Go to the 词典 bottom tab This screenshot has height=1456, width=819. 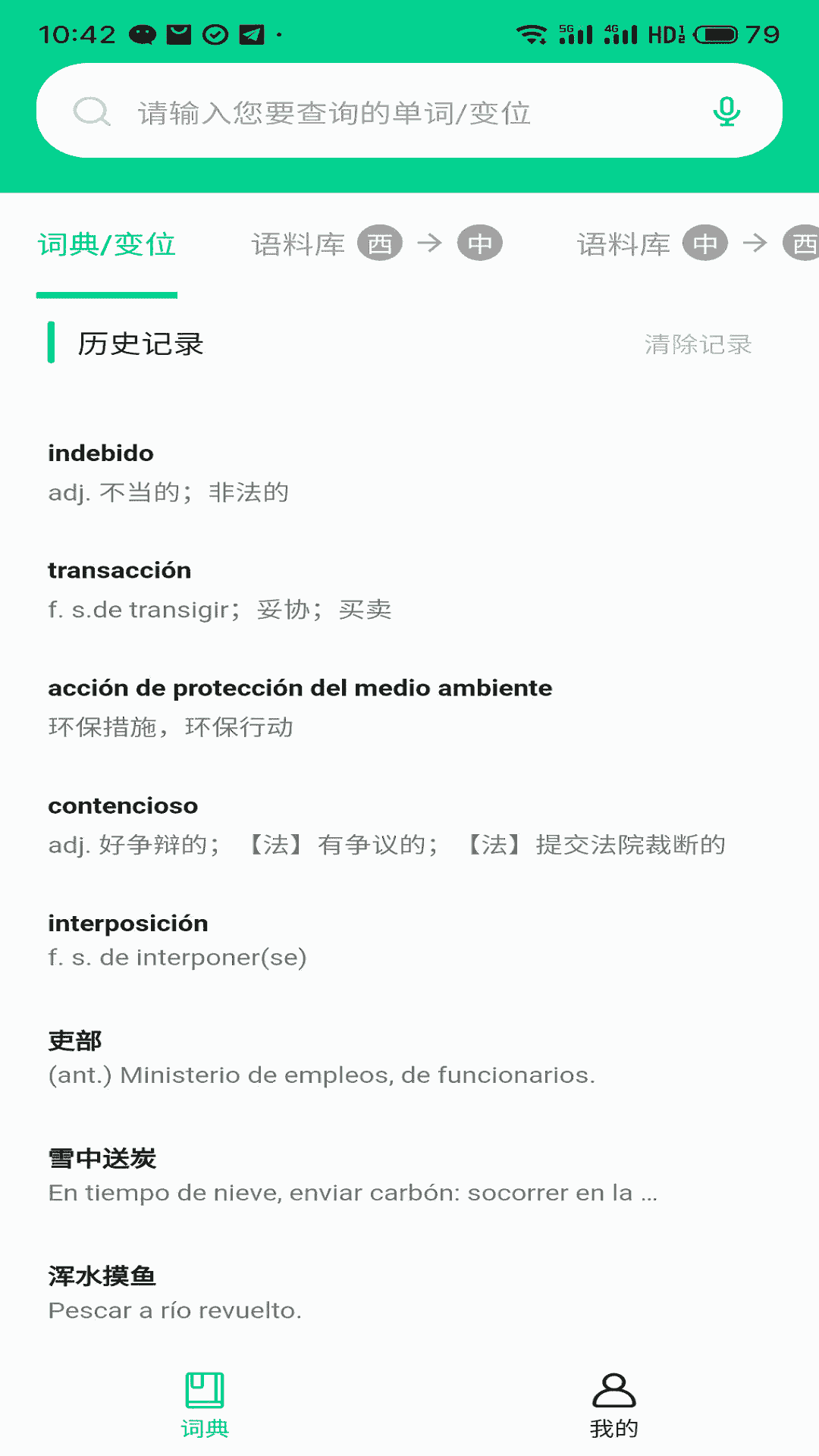(205, 1405)
